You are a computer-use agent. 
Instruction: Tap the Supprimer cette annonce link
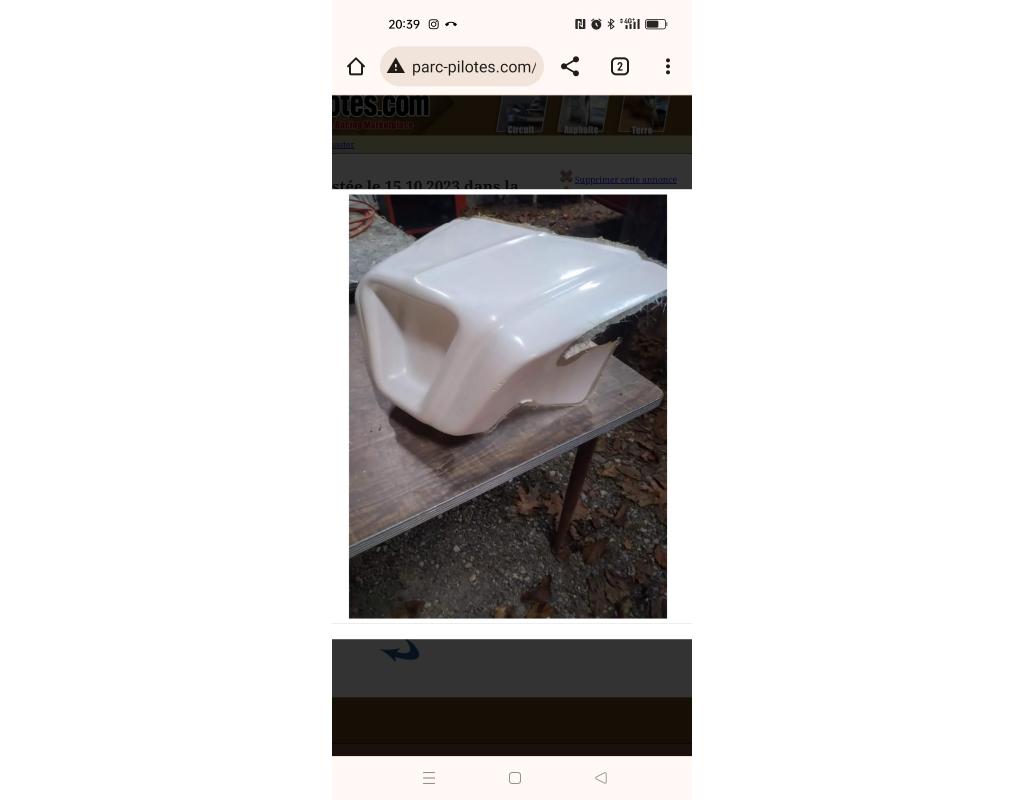[x=625, y=180]
